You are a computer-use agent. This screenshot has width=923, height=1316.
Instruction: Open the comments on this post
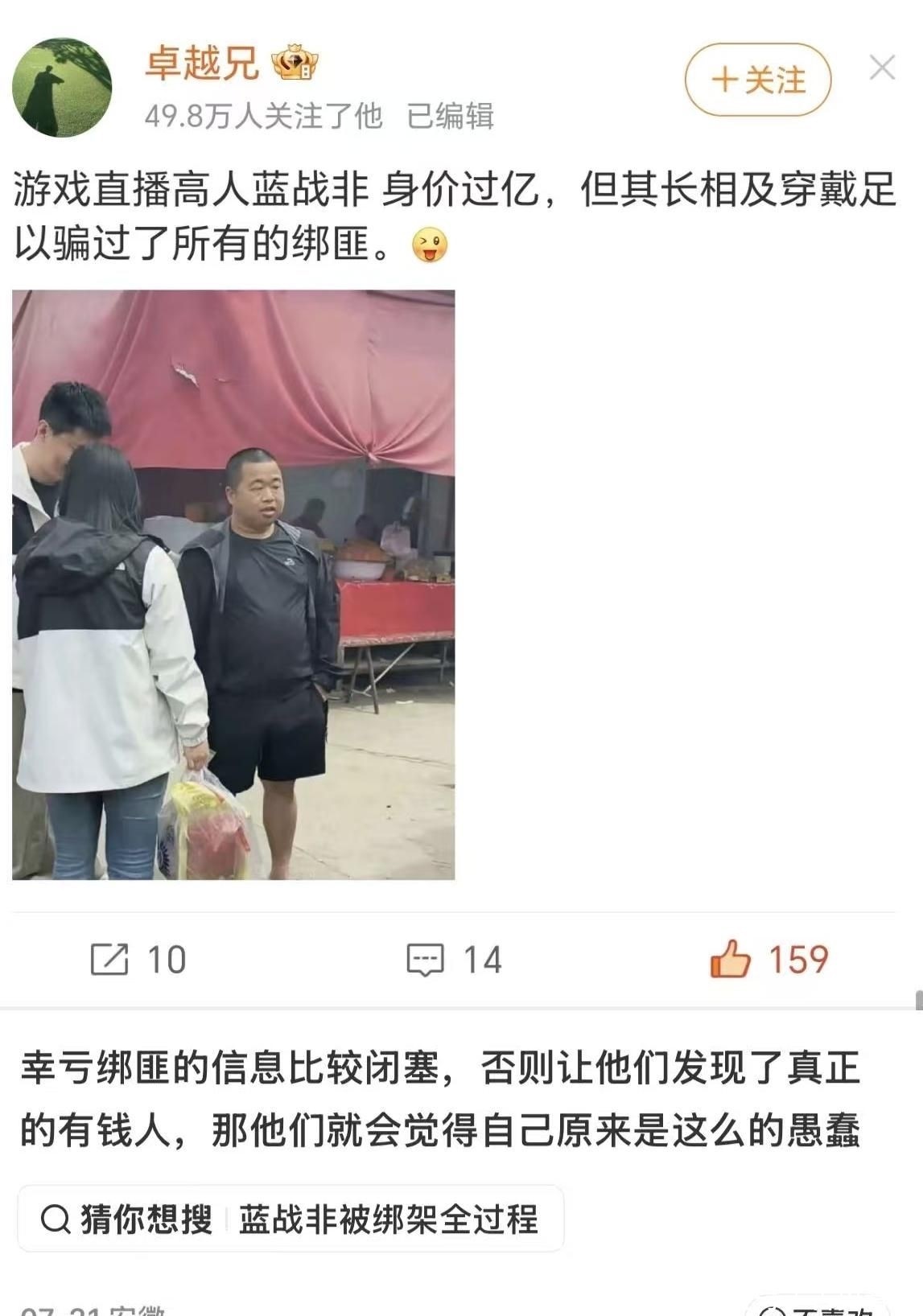tap(455, 960)
